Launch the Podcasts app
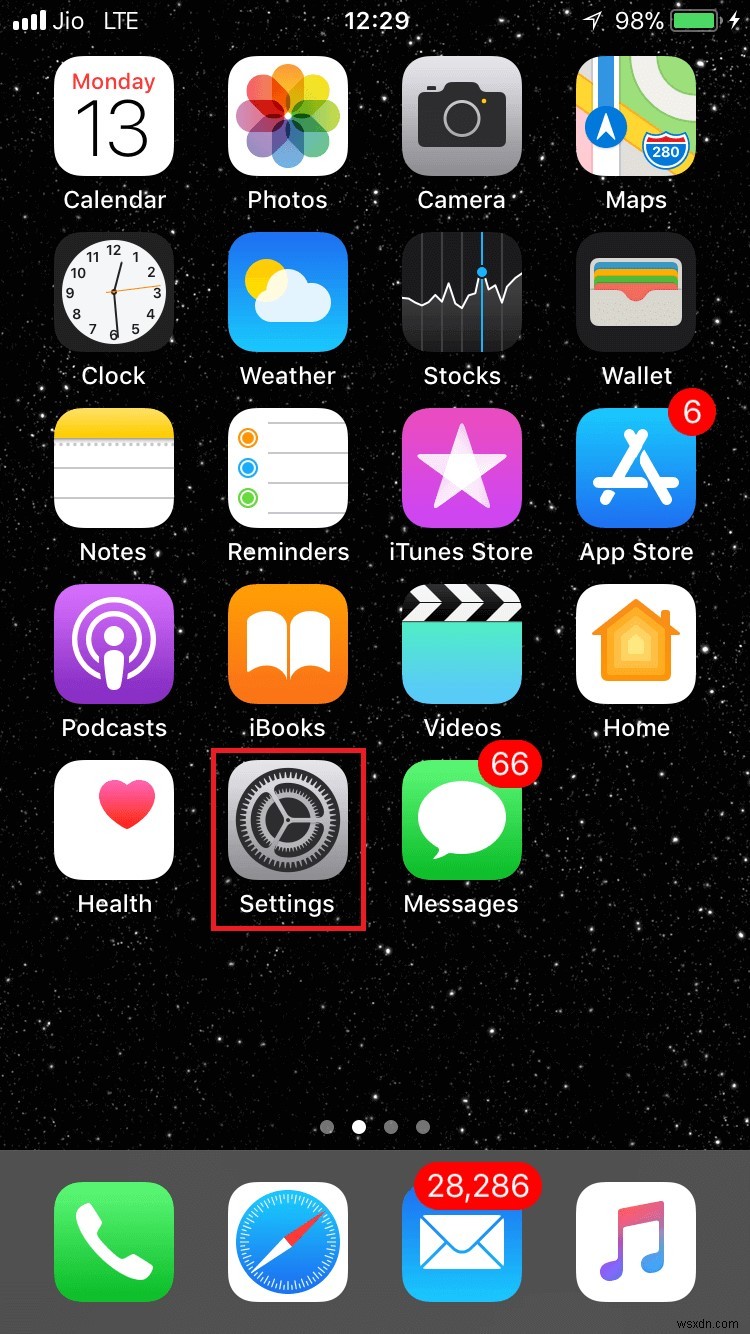The image size is (750, 1334). click(113, 644)
